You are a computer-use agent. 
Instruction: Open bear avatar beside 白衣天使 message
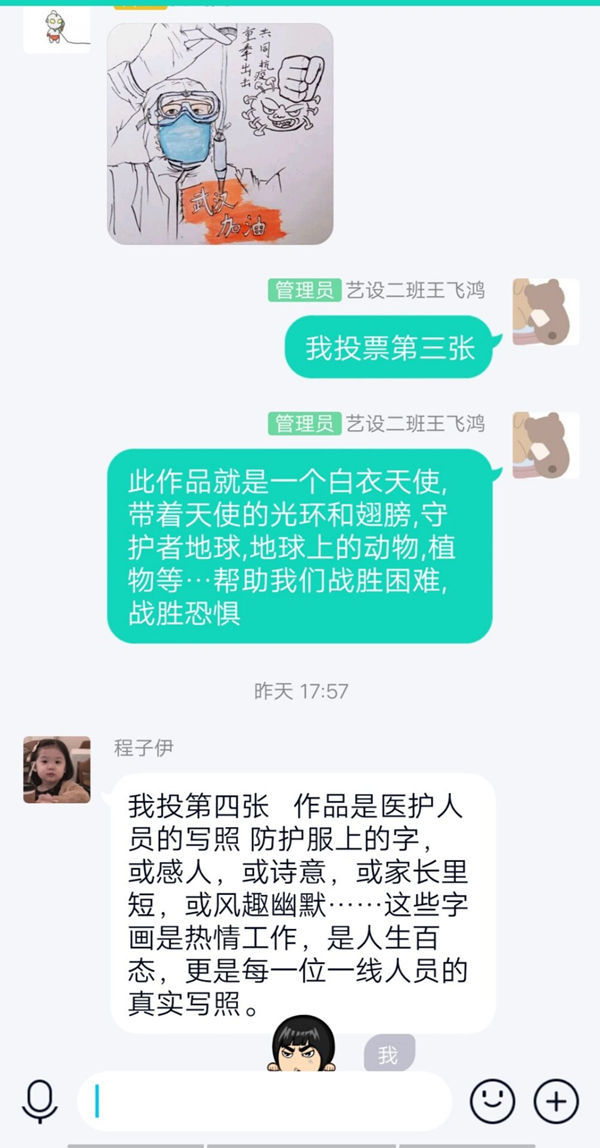click(545, 444)
